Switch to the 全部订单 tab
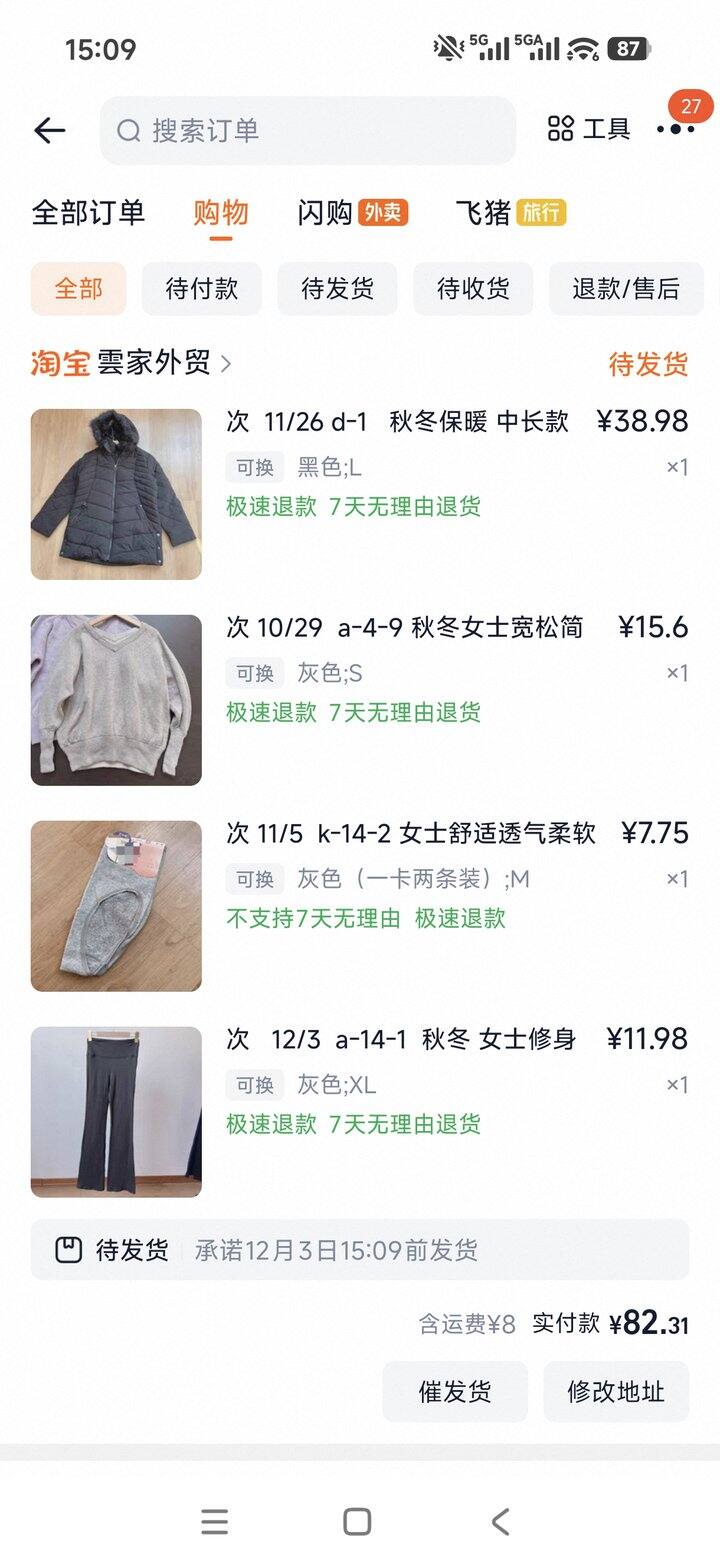The width and height of the screenshot is (720, 1567). click(x=88, y=212)
